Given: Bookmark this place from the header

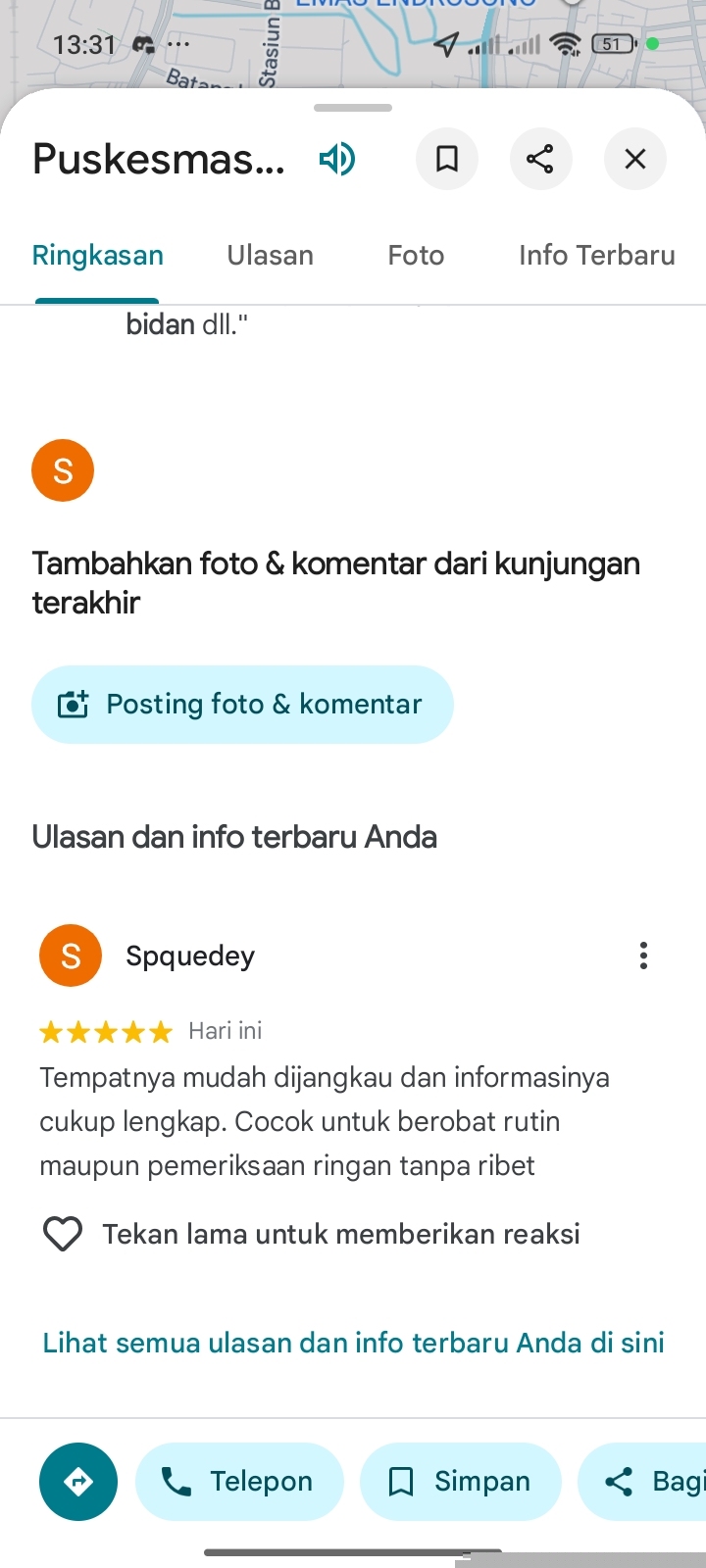Looking at the screenshot, I should 447,159.
